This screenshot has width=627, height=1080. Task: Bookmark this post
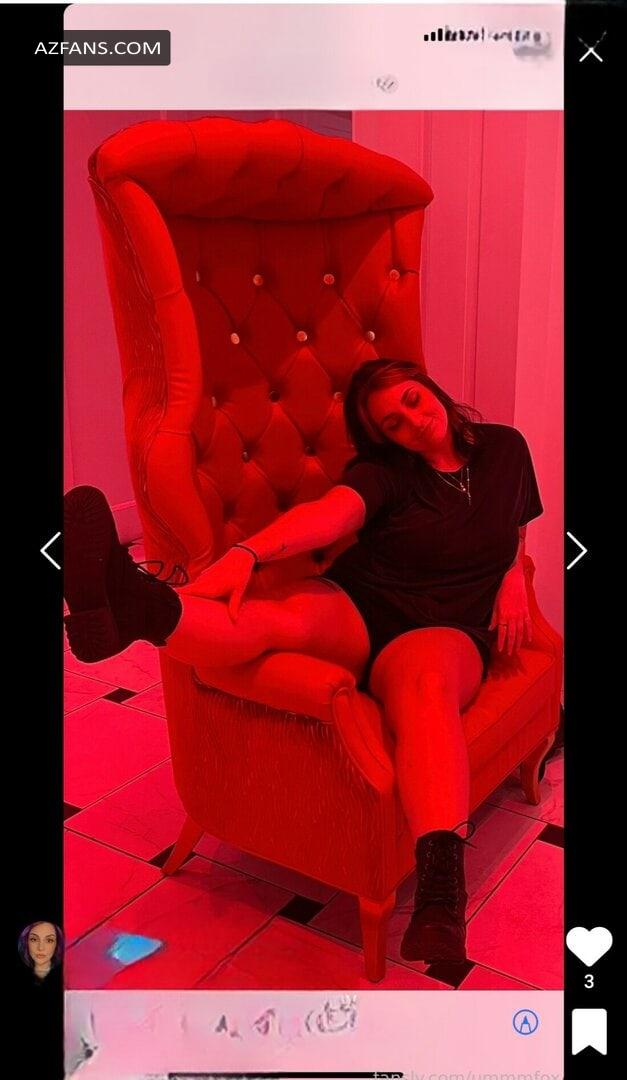click(589, 1032)
